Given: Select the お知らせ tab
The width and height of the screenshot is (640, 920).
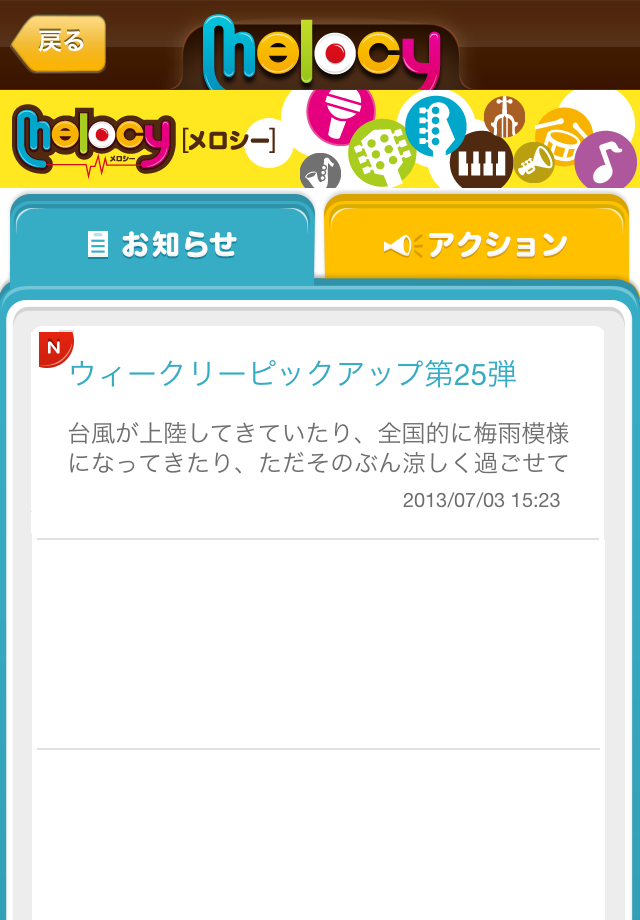Looking at the screenshot, I should click(x=162, y=243).
